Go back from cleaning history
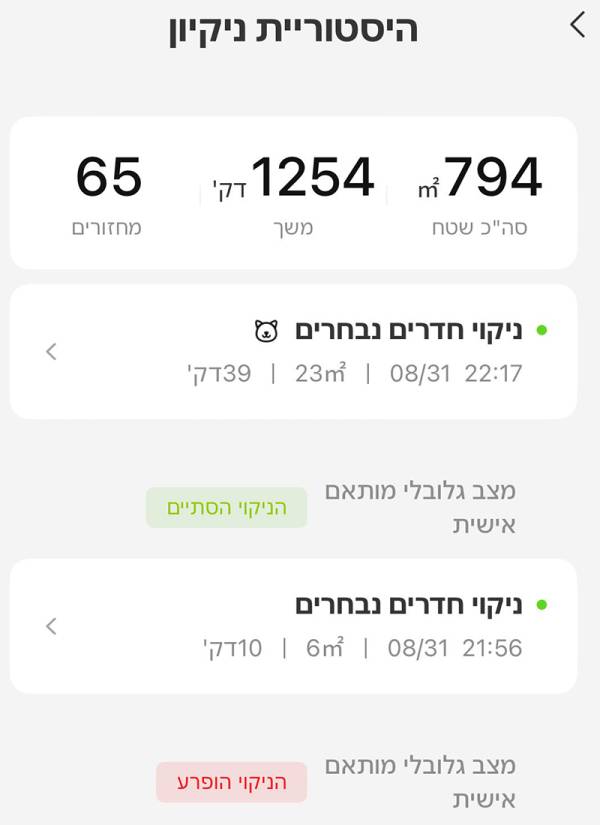This screenshot has width=600, height=825. point(577,25)
